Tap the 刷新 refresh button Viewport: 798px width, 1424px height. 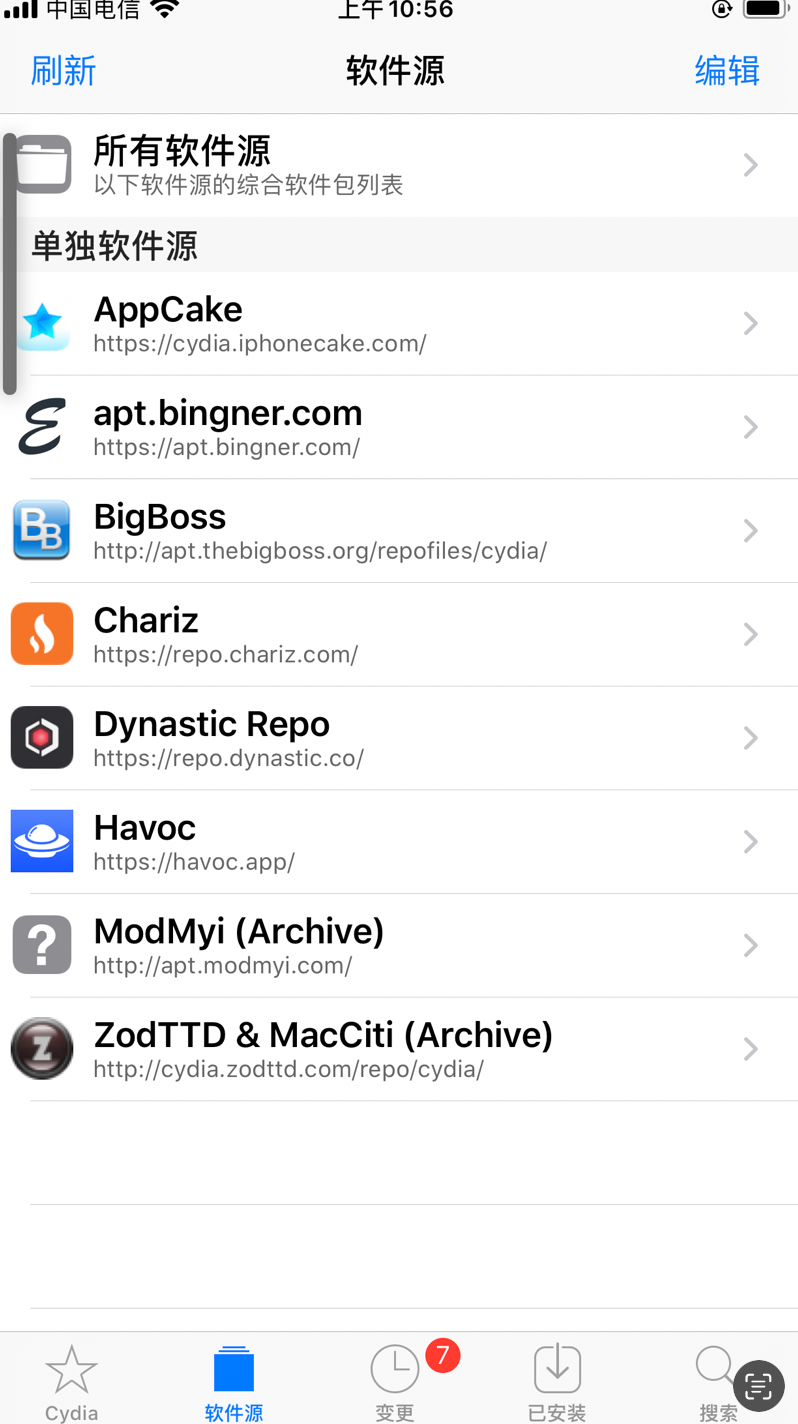point(63,71)
